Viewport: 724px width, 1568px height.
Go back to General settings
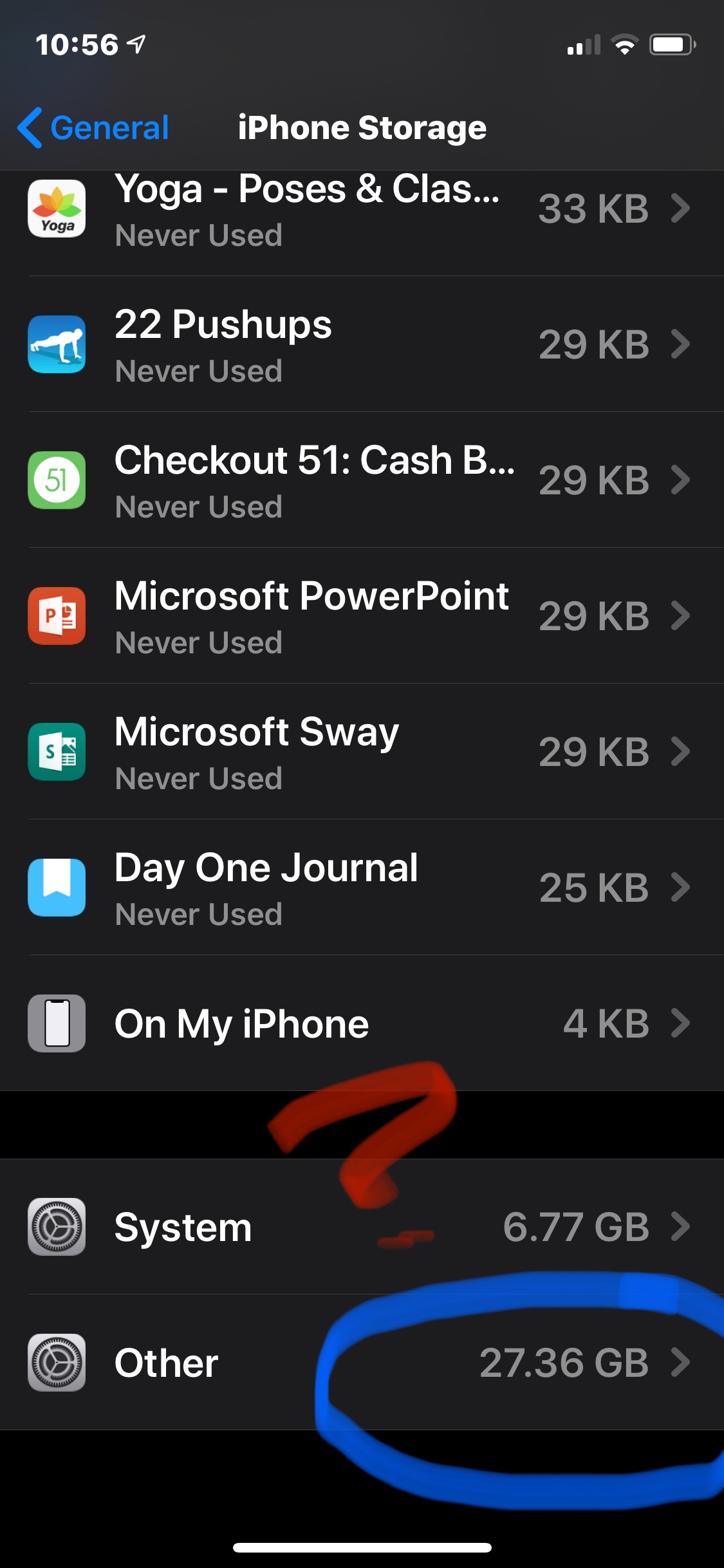click(90, 127)
